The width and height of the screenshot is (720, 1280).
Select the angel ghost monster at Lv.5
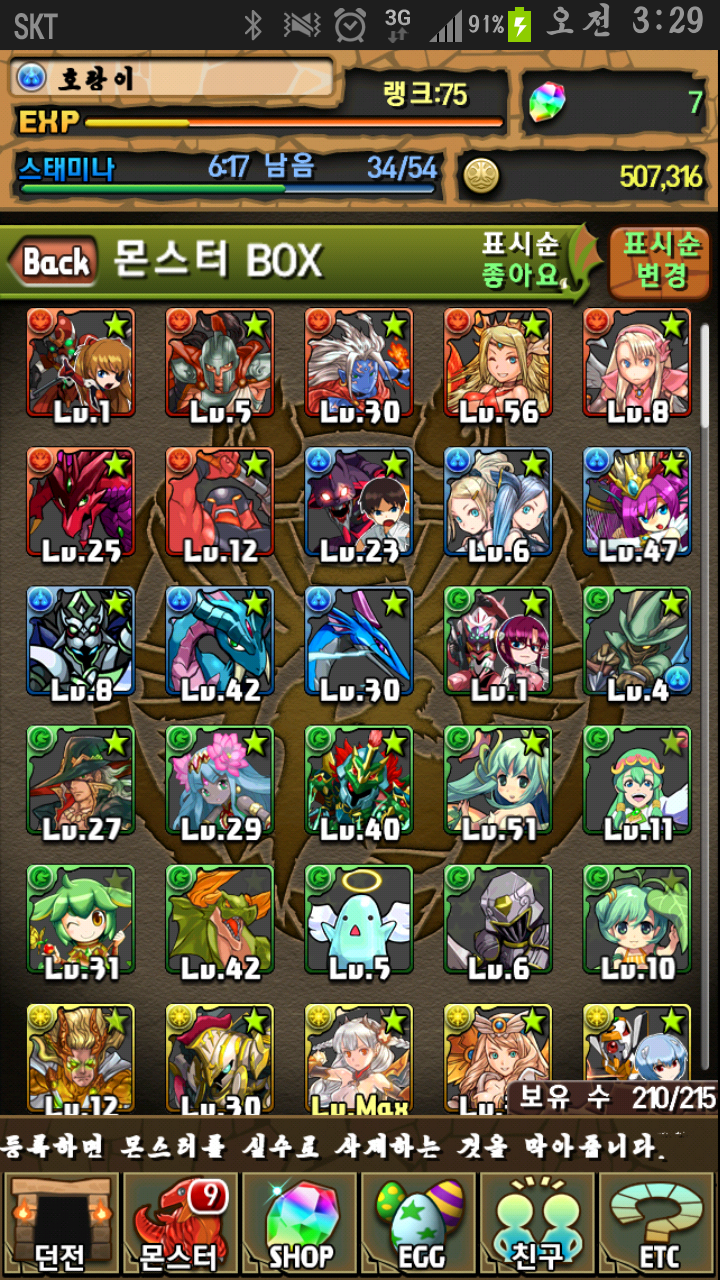(x=359, y=919)
